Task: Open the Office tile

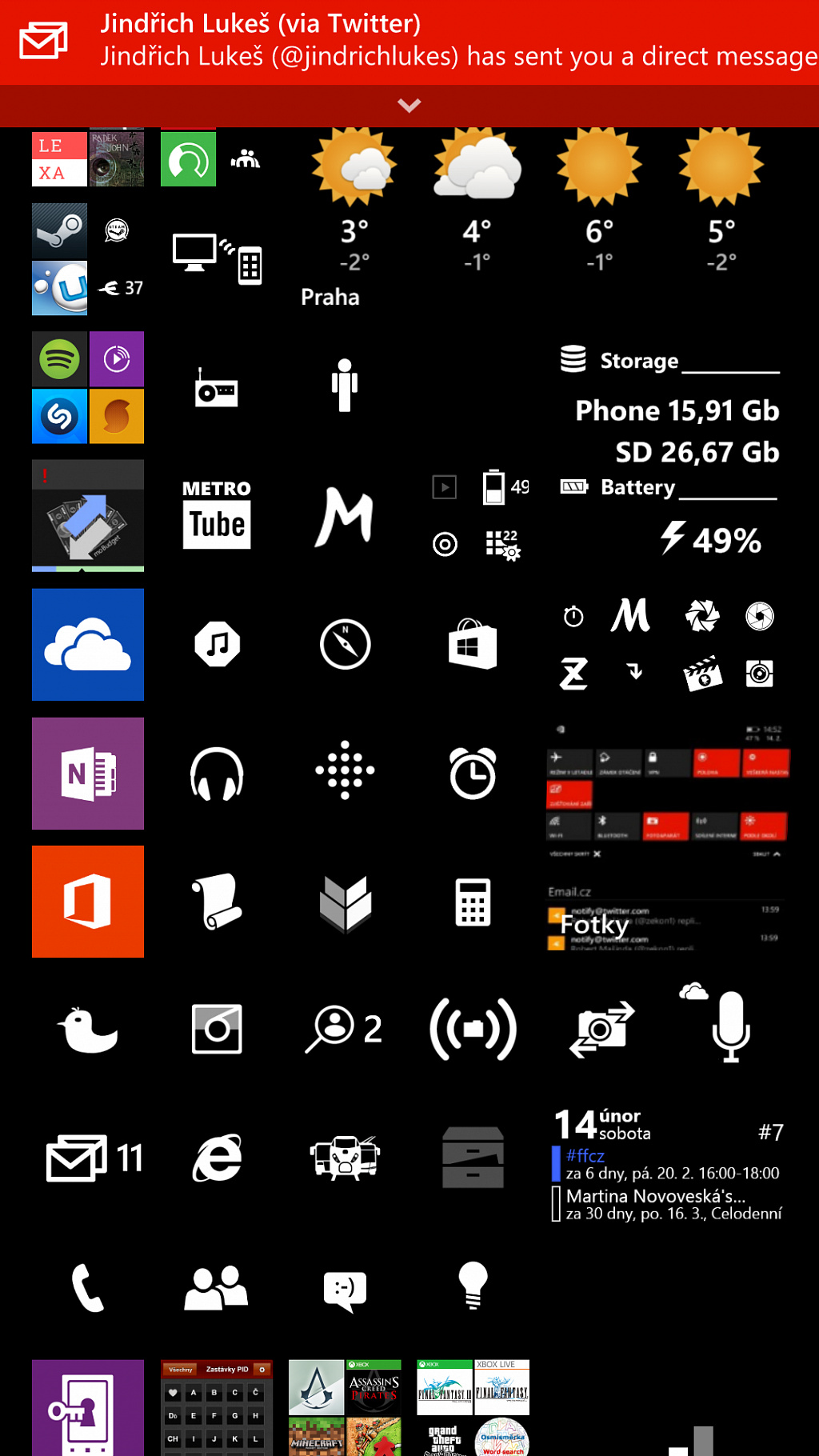Action: tap(88, 902)
